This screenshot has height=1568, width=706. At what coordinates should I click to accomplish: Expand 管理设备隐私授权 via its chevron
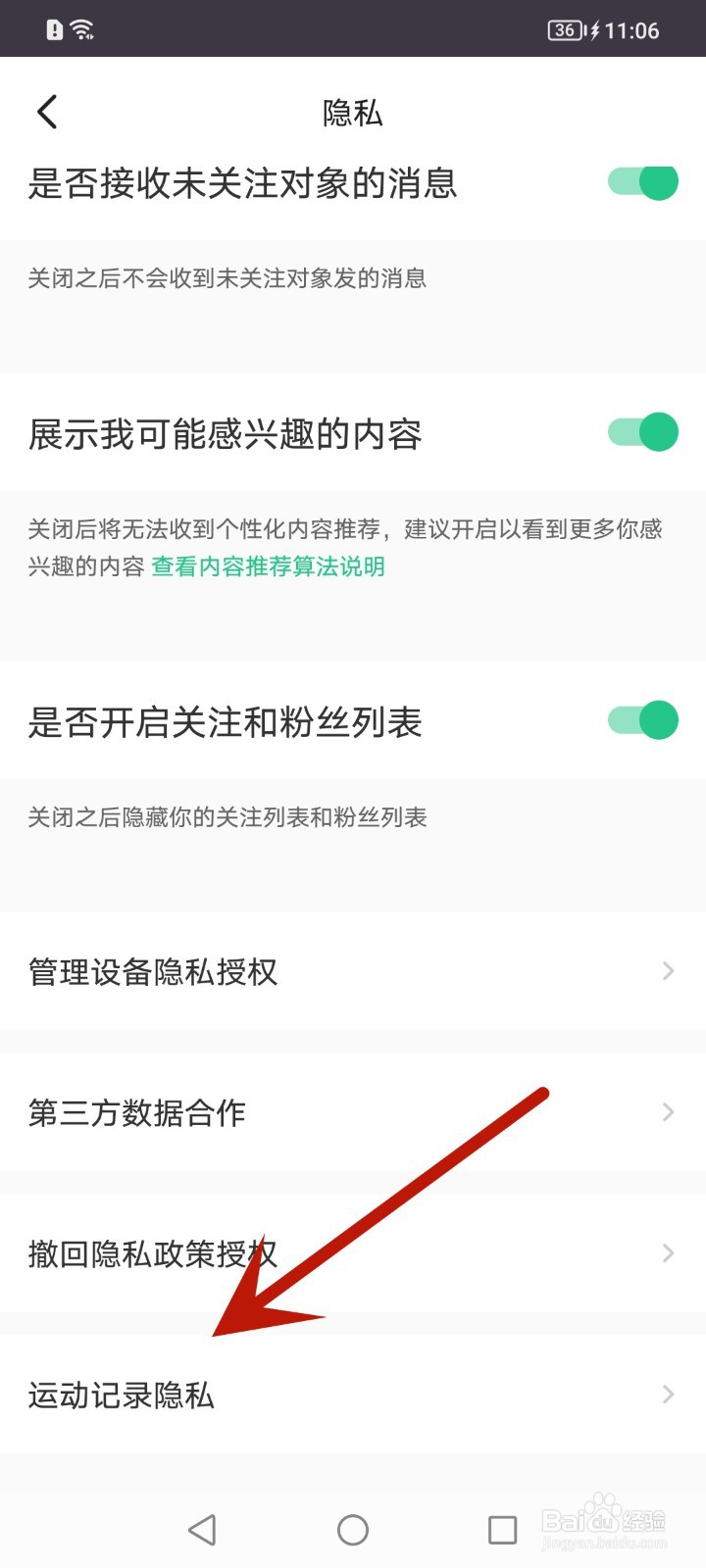(669, 971)
